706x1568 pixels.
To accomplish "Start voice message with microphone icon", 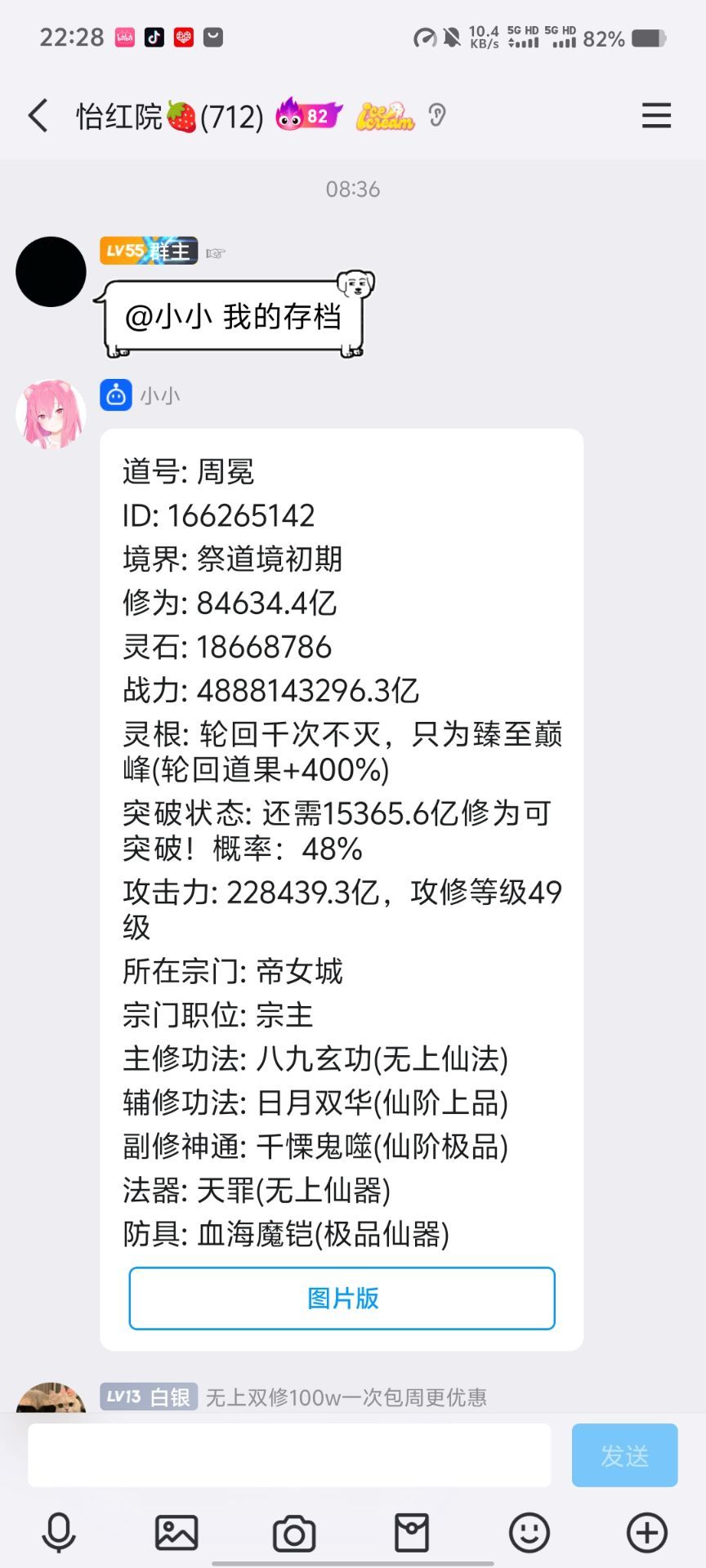I will pyautogui.click(x=59, y=1533).
